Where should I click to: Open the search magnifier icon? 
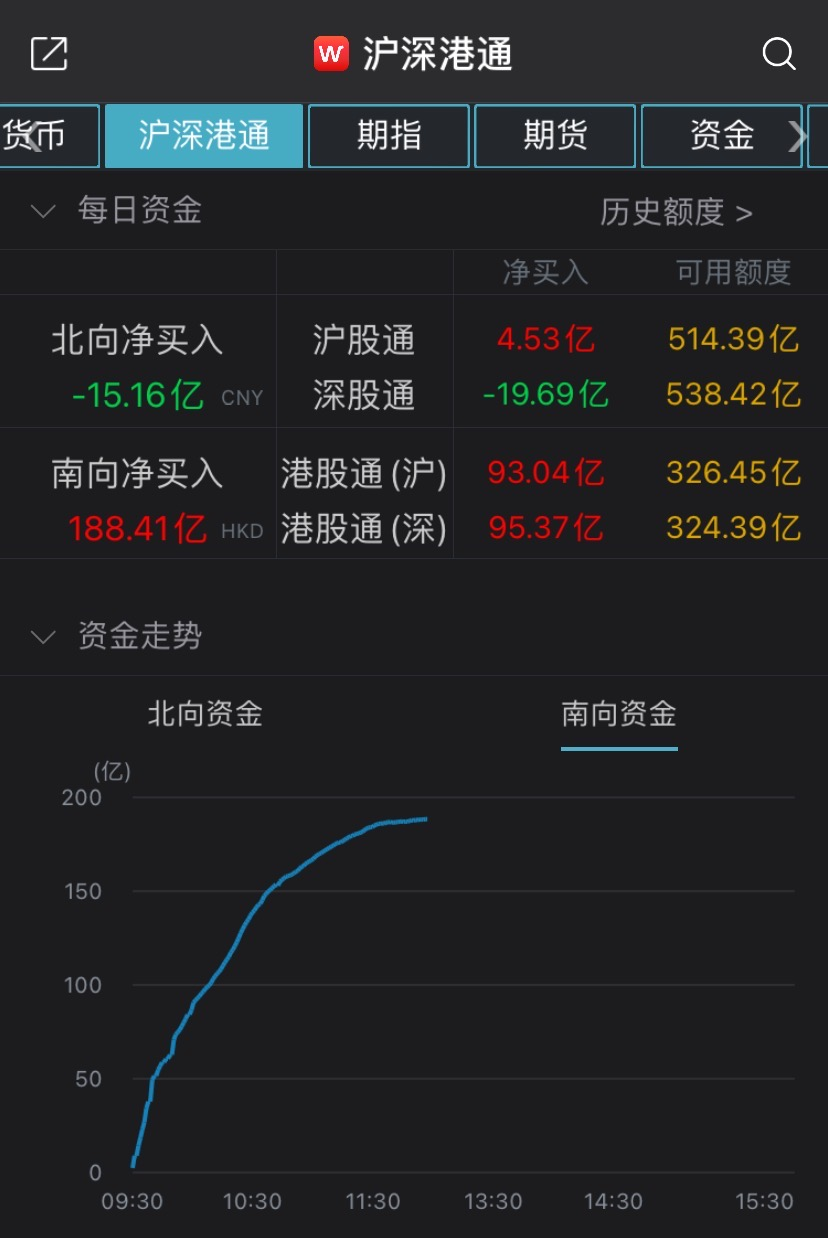pyautogui.click(x=778, y=54)
